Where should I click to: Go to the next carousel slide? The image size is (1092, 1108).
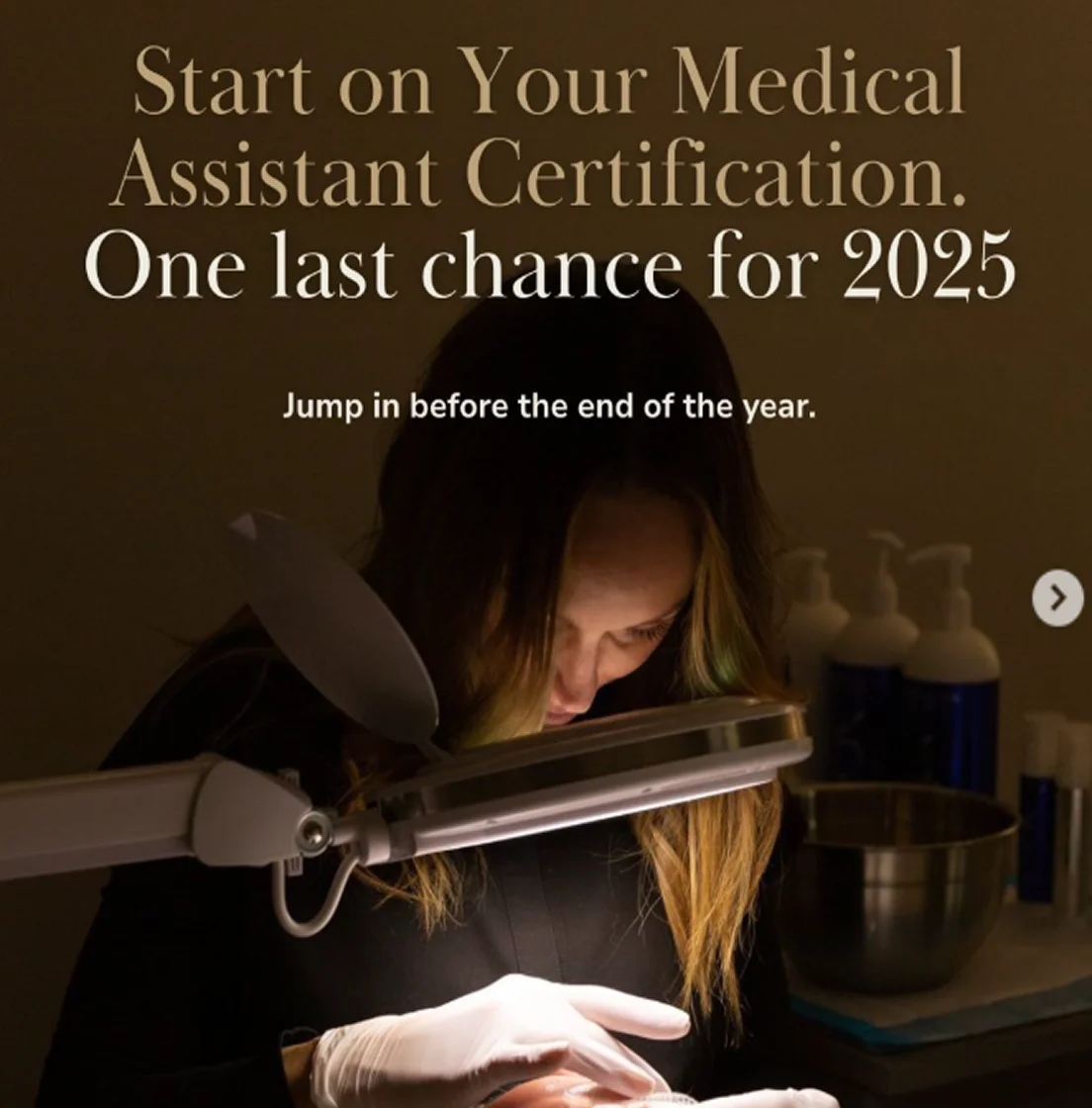pyautogui.click(x=1057, y=598)
